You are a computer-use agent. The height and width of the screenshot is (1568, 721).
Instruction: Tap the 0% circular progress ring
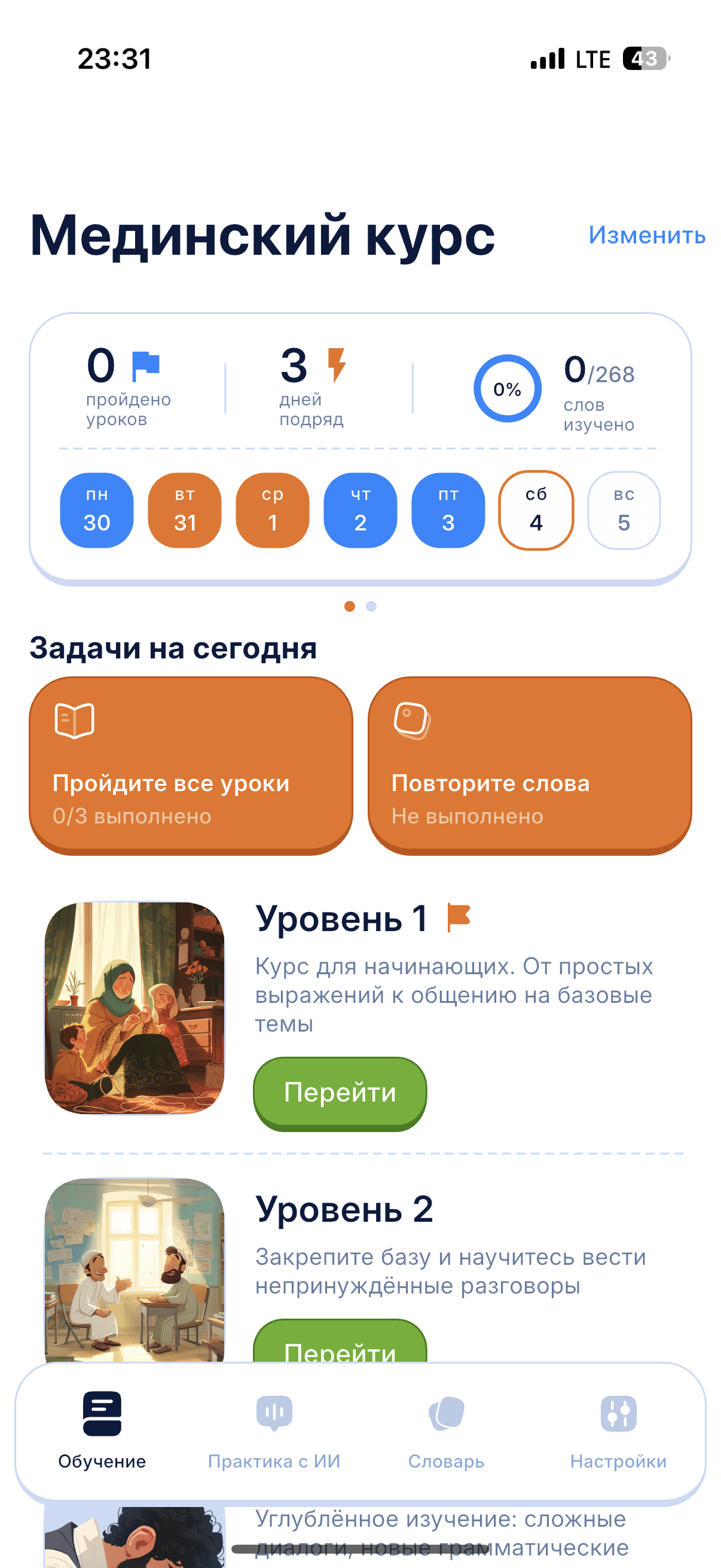507,388
